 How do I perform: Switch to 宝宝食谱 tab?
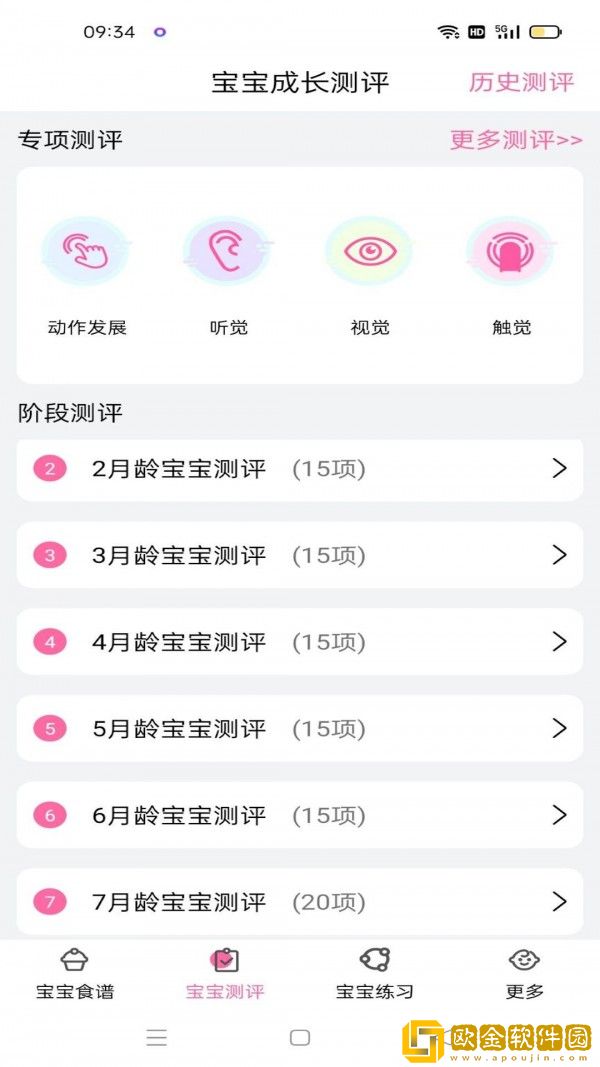click(75, 974)
